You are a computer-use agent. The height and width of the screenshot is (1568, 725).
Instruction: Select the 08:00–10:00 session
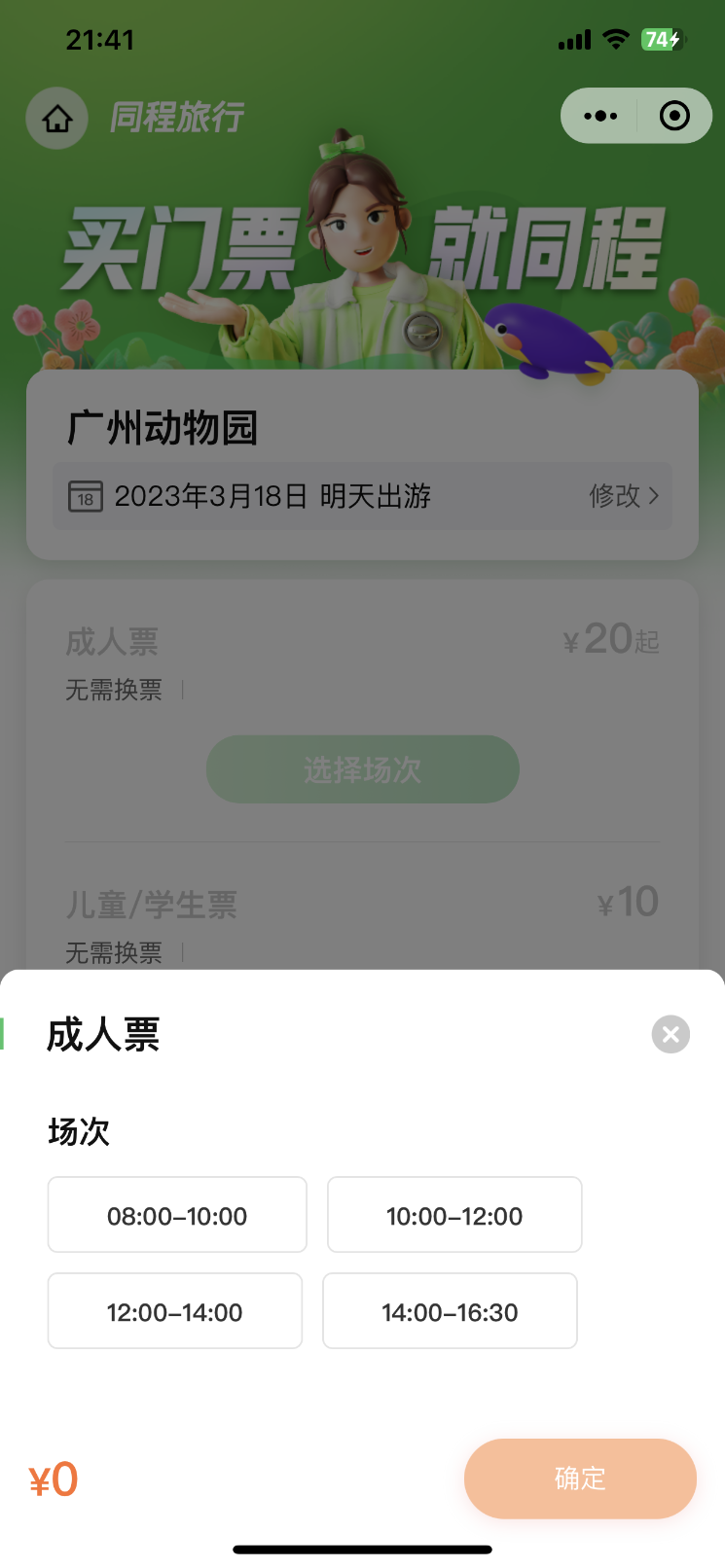(177, 1215)
